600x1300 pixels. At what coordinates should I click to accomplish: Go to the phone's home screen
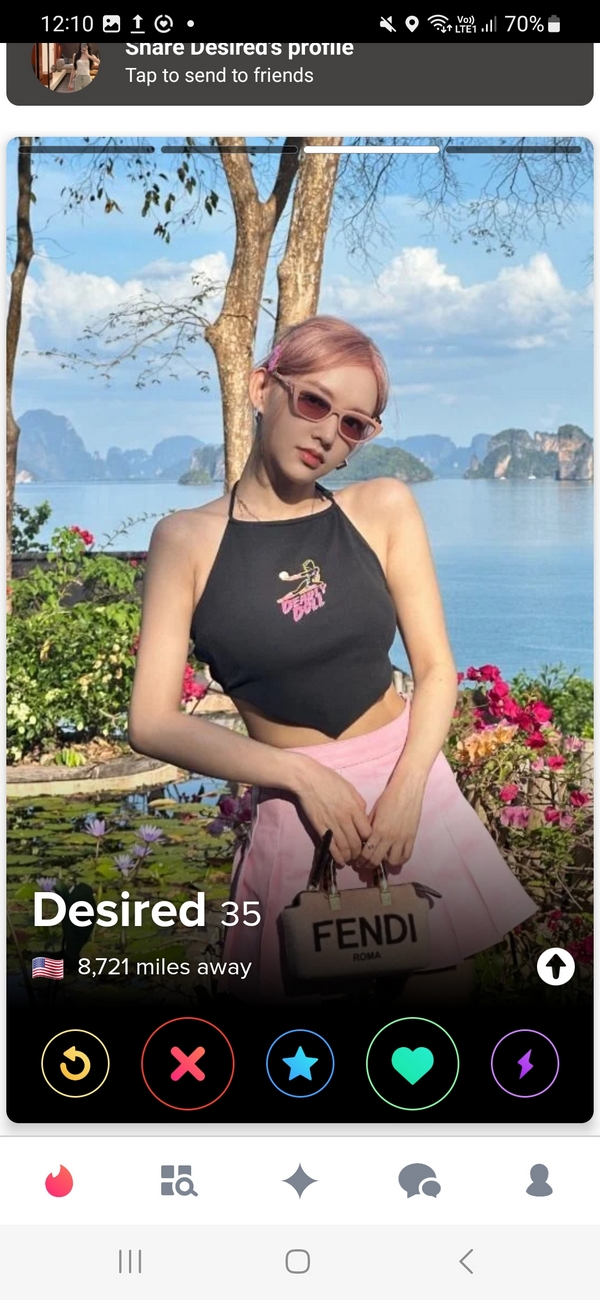(297, 1262)
